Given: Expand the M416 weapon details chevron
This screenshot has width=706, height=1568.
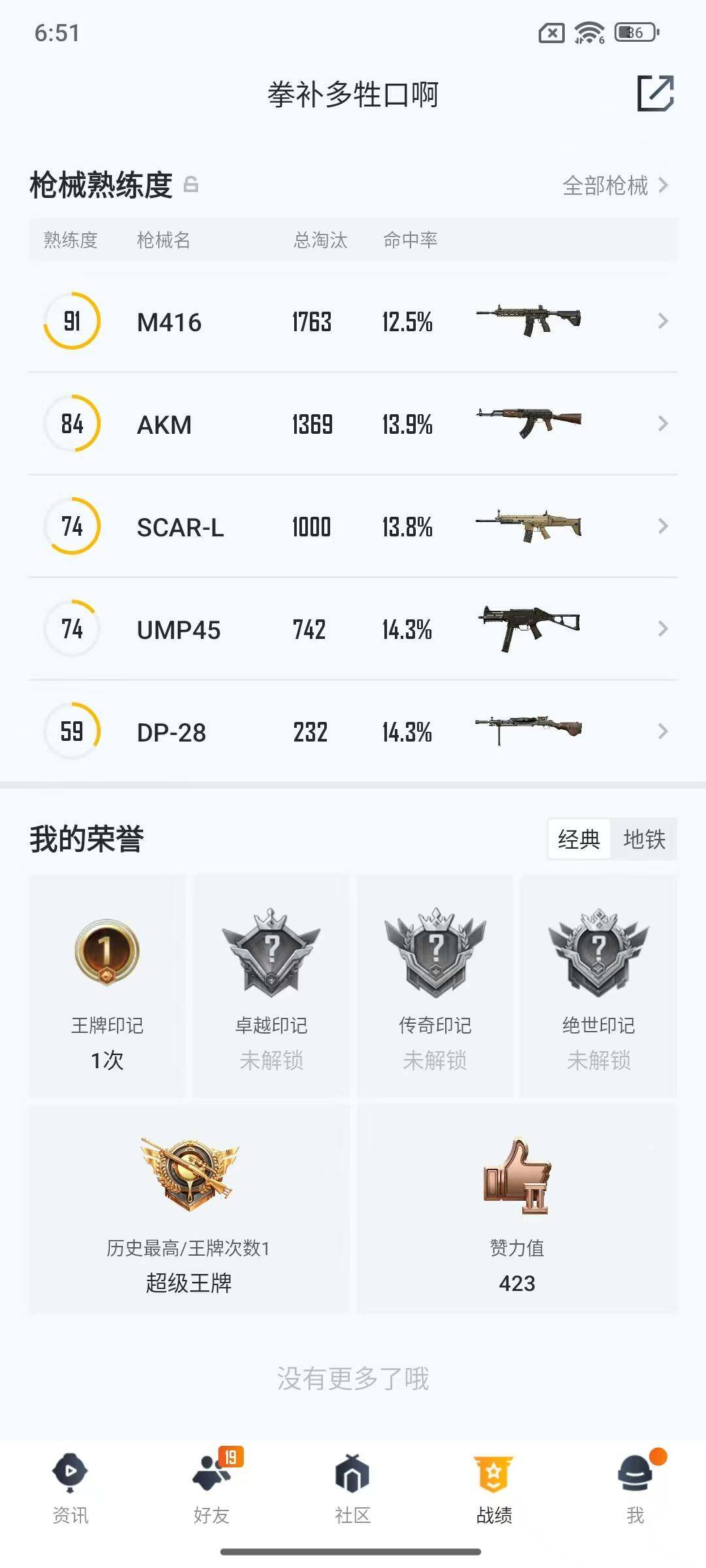Looking at the screenshot, I should pyautogui.click(x=662, y=321).
